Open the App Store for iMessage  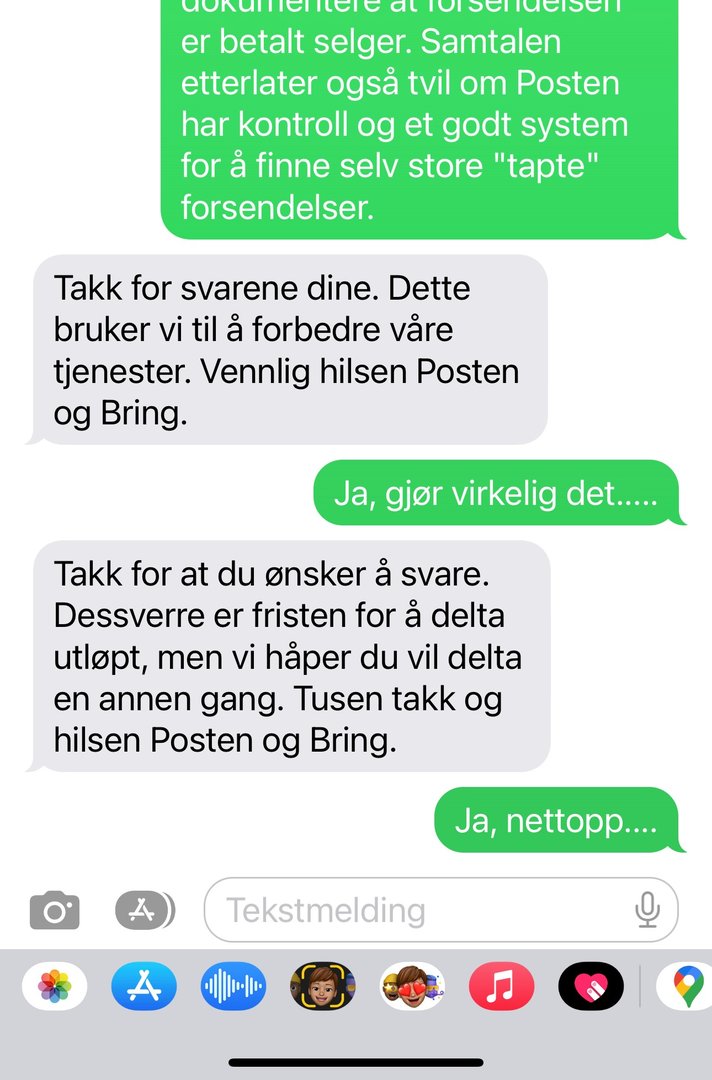pos(144,988)
